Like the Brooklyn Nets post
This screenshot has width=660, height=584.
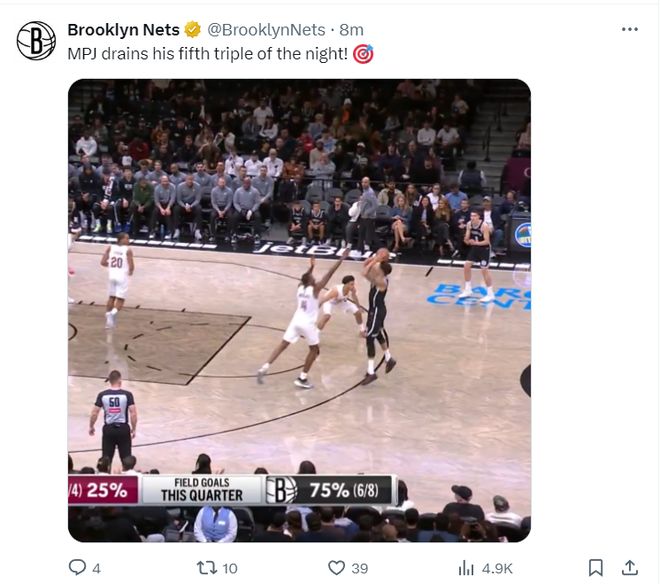click(336, 567)
